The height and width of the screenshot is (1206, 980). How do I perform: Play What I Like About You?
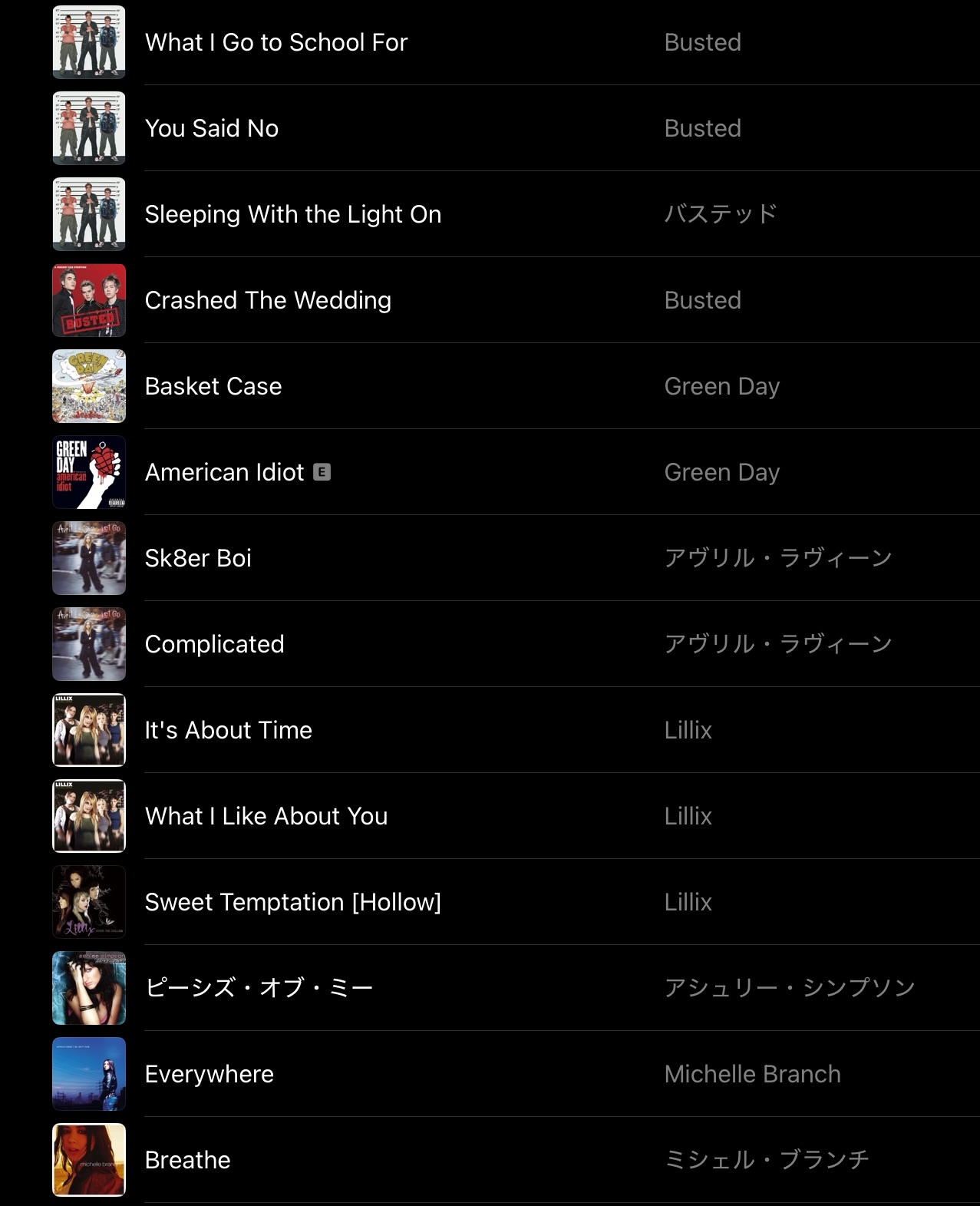[266, 816]
